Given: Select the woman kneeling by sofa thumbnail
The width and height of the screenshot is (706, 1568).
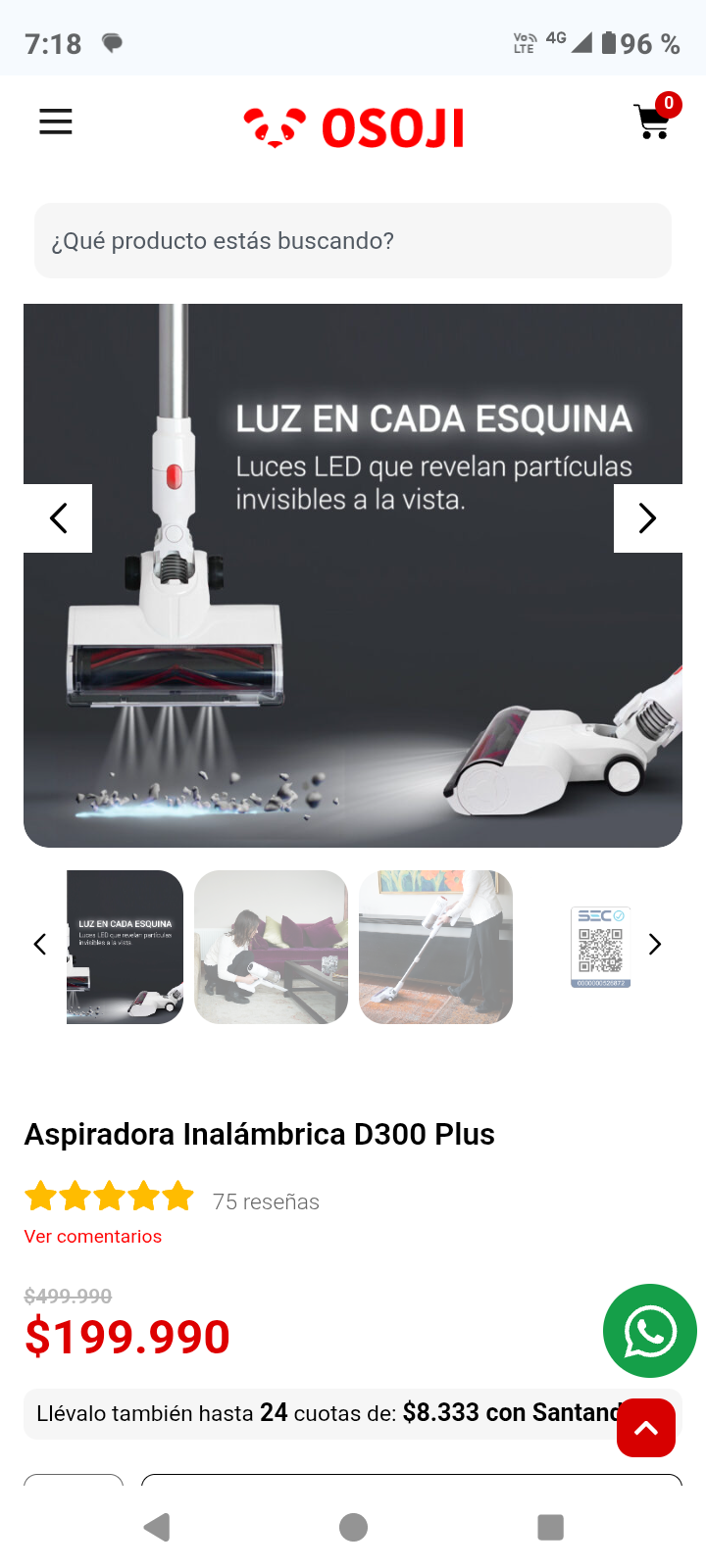Looking at the screenshot, I should pyautogui.click(x=272, y=947).
